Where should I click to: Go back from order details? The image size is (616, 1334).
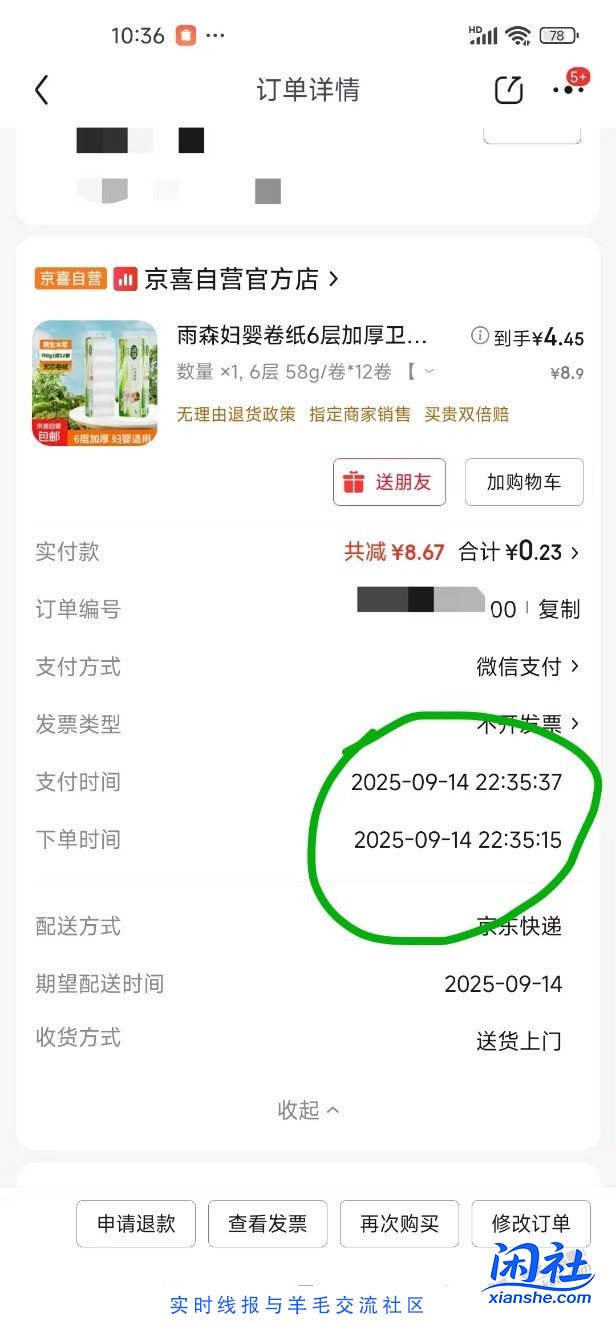click(x=41, y=90)
